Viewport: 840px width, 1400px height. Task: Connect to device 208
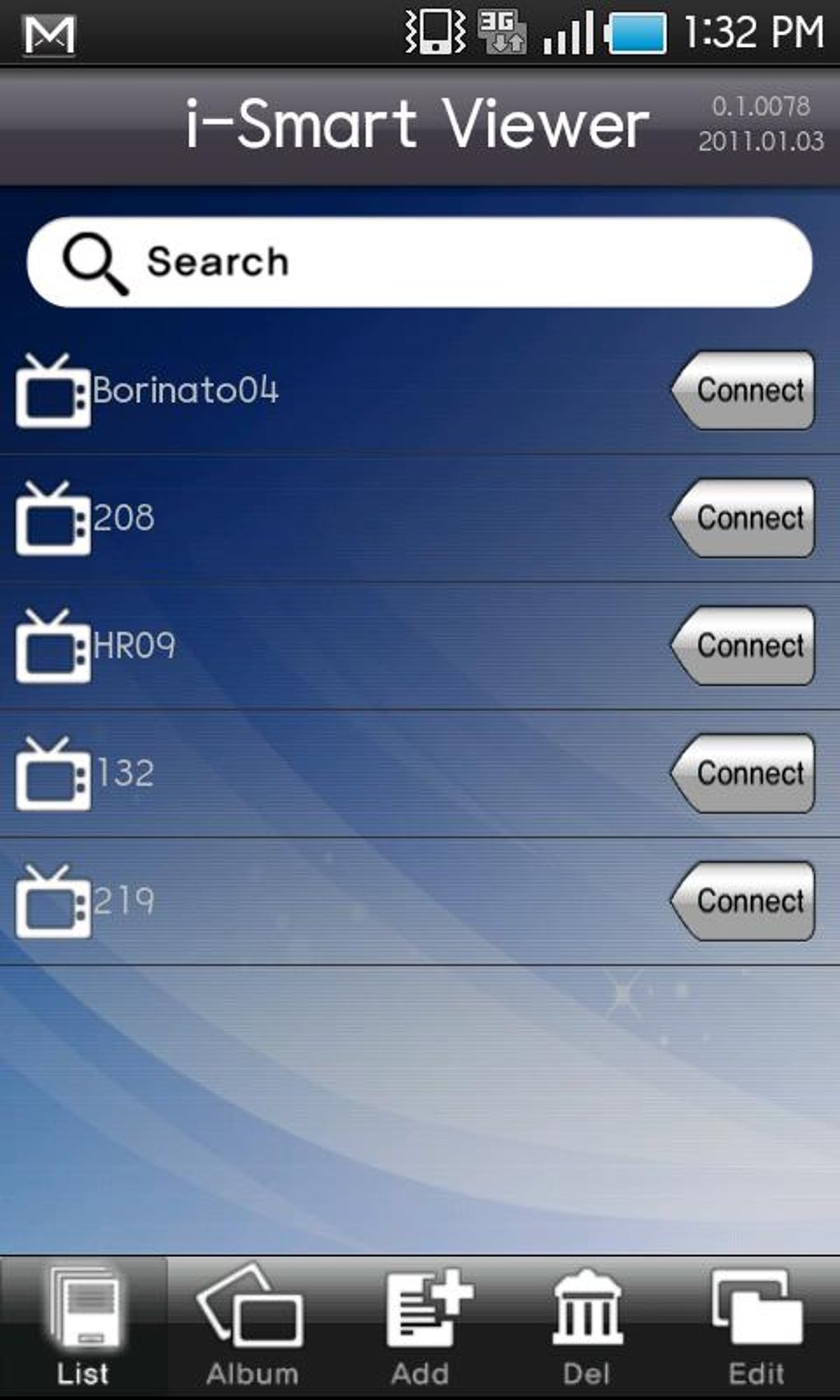744,518
